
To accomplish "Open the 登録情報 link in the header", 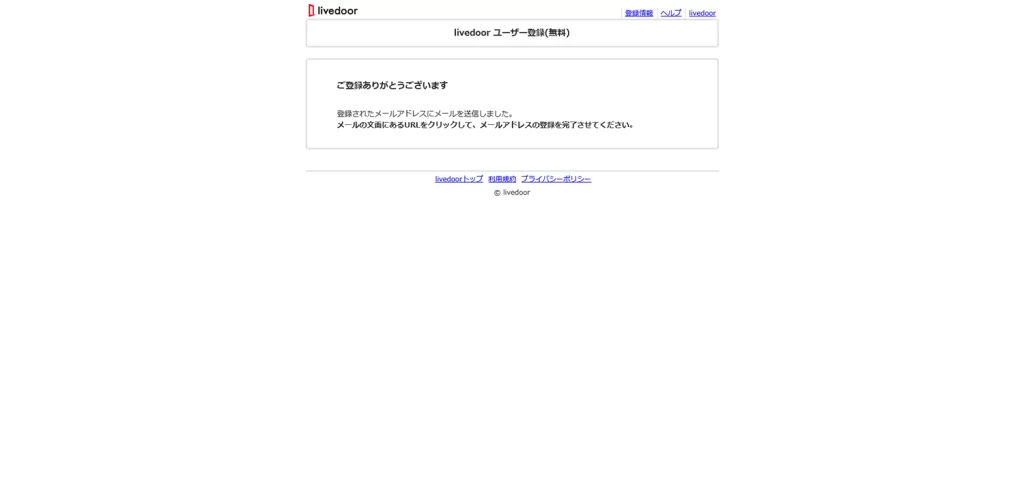I will [638, 13].
